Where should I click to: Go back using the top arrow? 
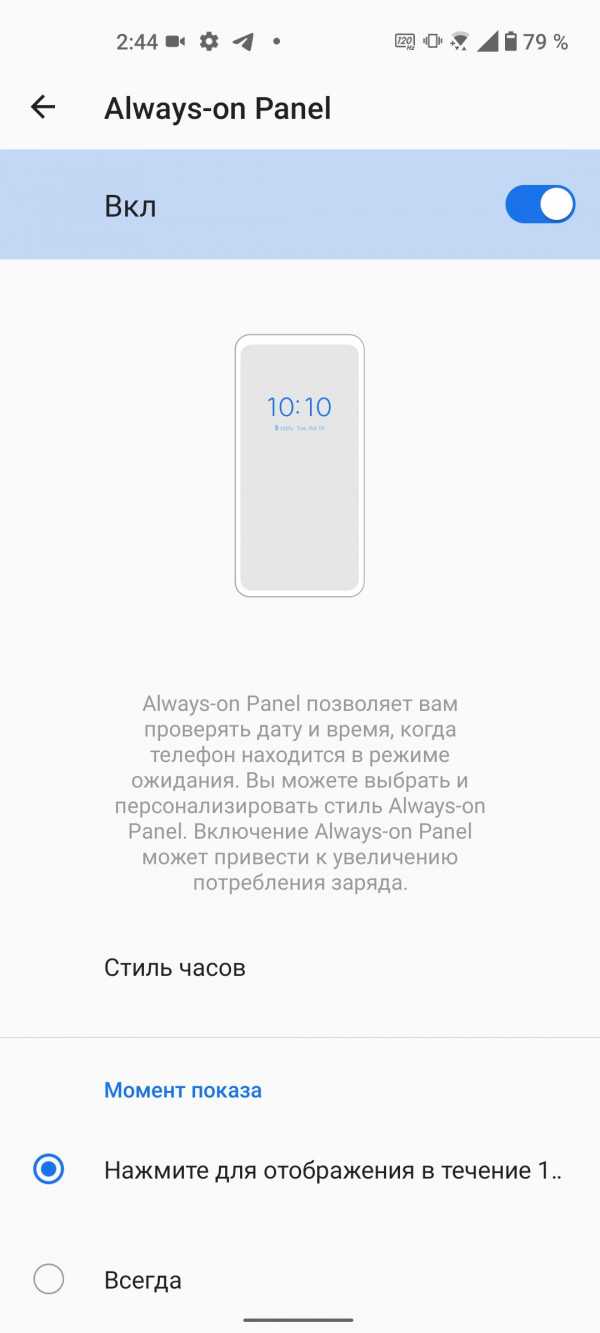(x=43, y=107)
